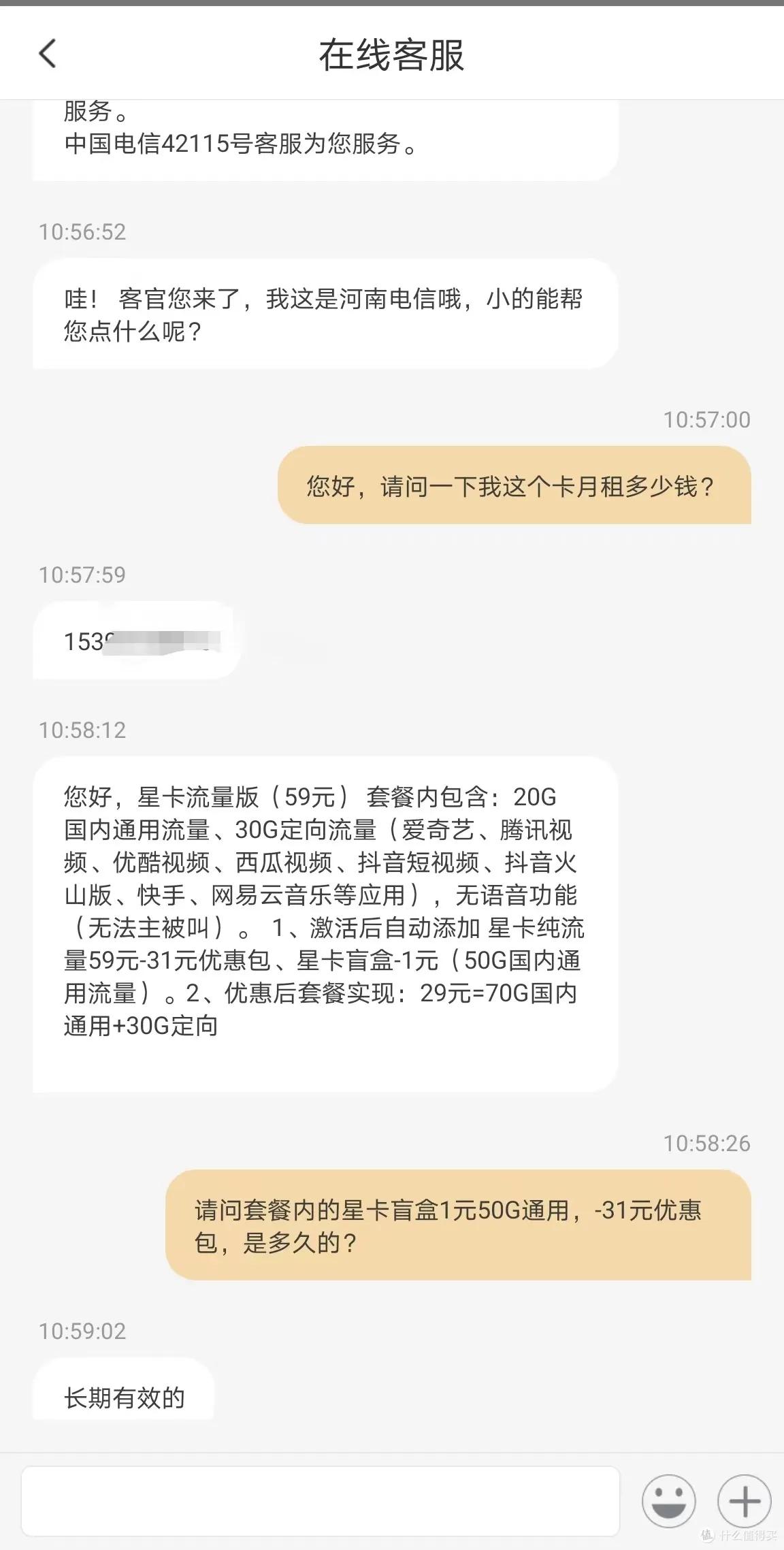This screenshot has height=1550, width=784.
Task: Tap the 10:58:26 timestamp
Action: (706, 1143)
